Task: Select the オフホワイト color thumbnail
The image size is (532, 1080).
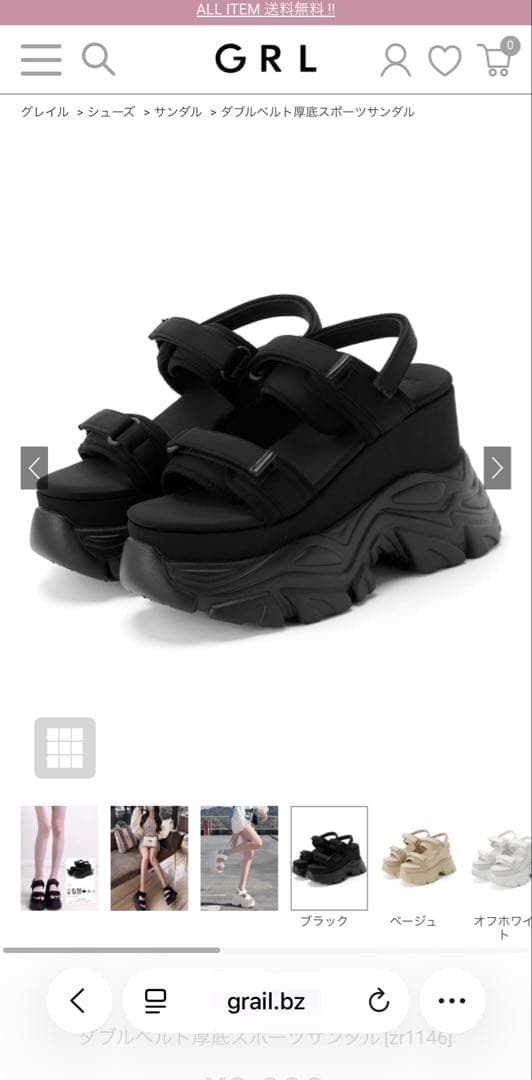Action: point(502,858)
